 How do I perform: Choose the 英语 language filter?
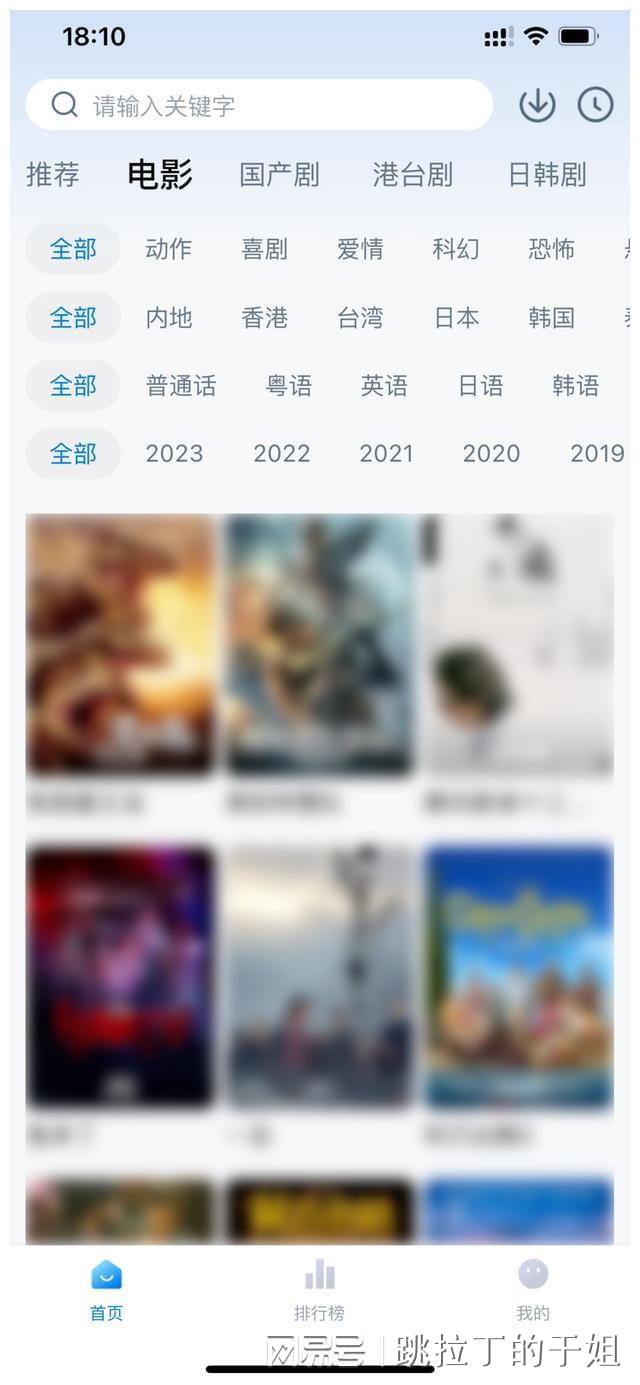pyautogui.click(x=384, y=386)
